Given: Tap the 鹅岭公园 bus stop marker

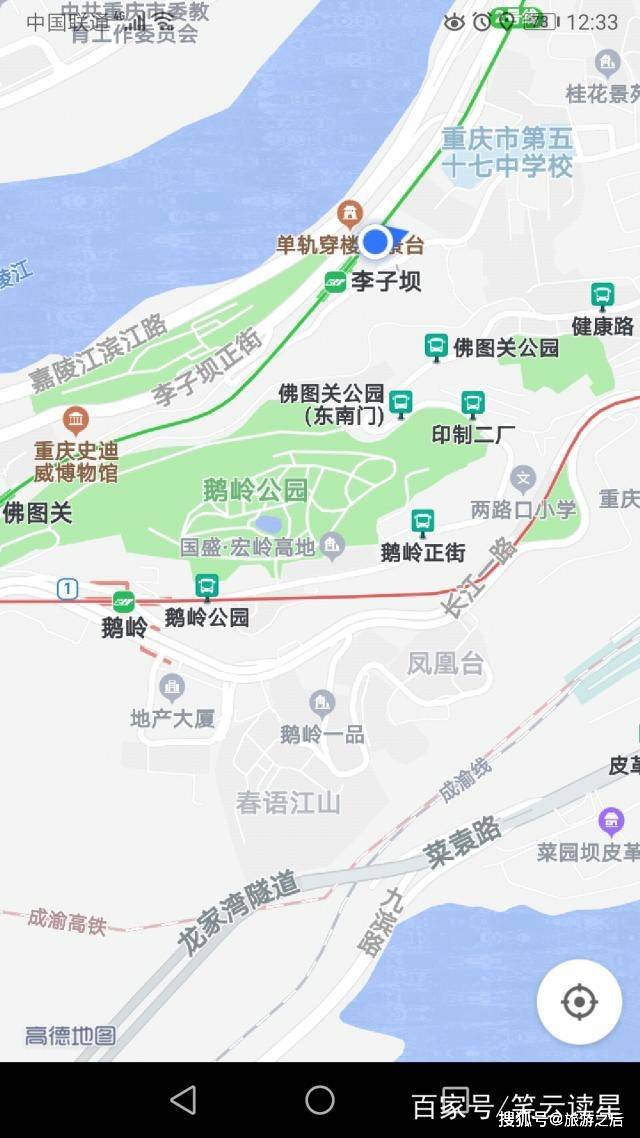Looking at the screenshot, I should pos(207,587).
